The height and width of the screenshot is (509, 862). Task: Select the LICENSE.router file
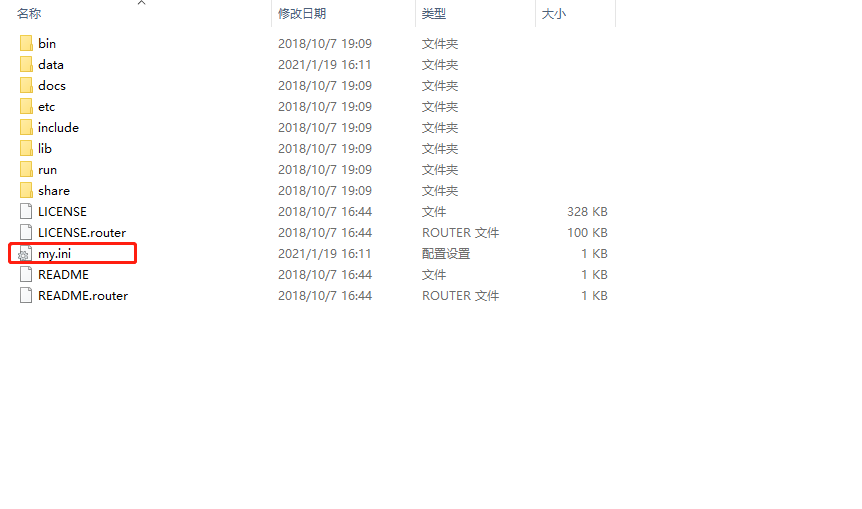pyautogui.click(x=81, y=233)
